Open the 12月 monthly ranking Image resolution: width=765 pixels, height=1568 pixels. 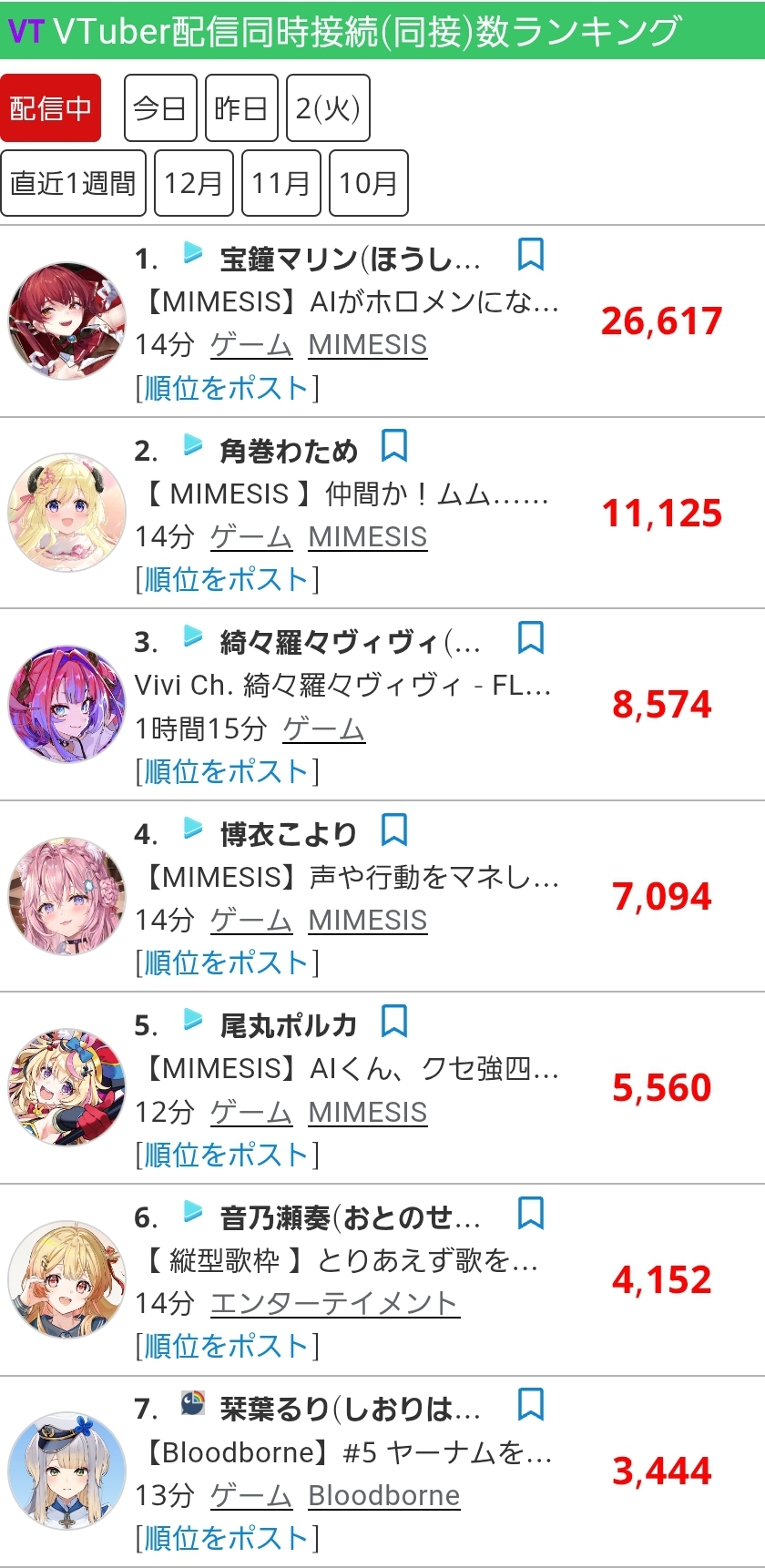coord(194,183)
